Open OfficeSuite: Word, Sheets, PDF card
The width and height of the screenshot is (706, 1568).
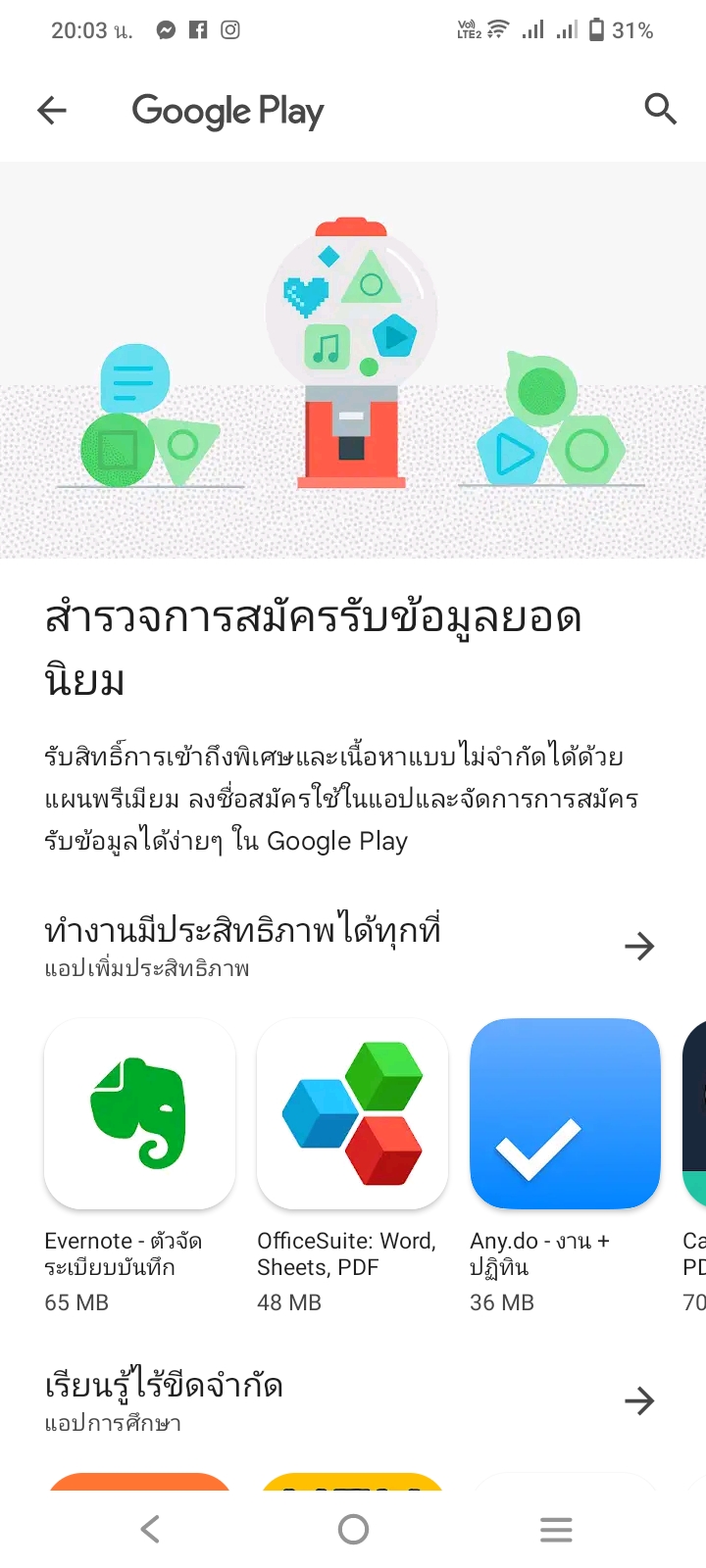pos(352,1165)
